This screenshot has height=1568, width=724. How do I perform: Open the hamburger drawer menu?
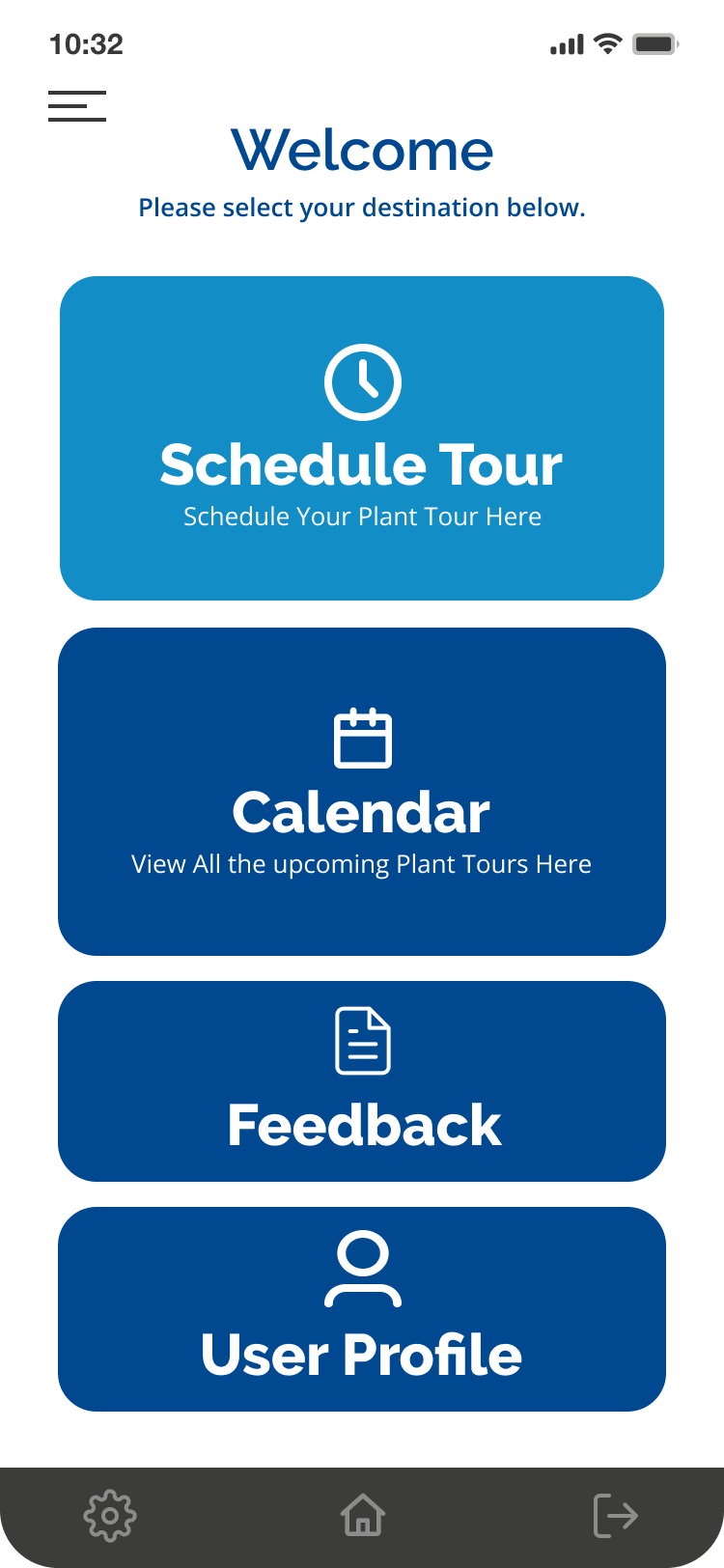tap(77, 105)
